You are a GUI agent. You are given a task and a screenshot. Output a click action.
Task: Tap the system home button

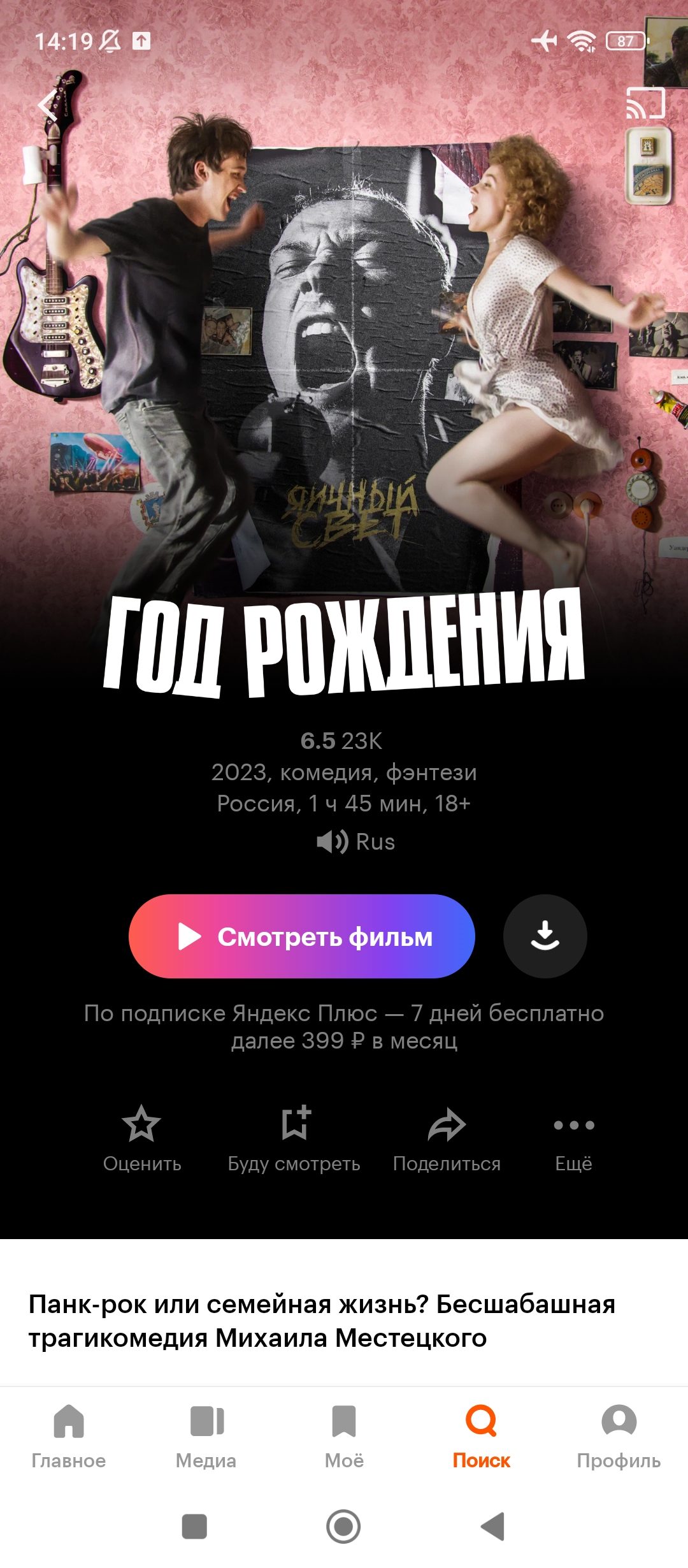(343, 1527)
